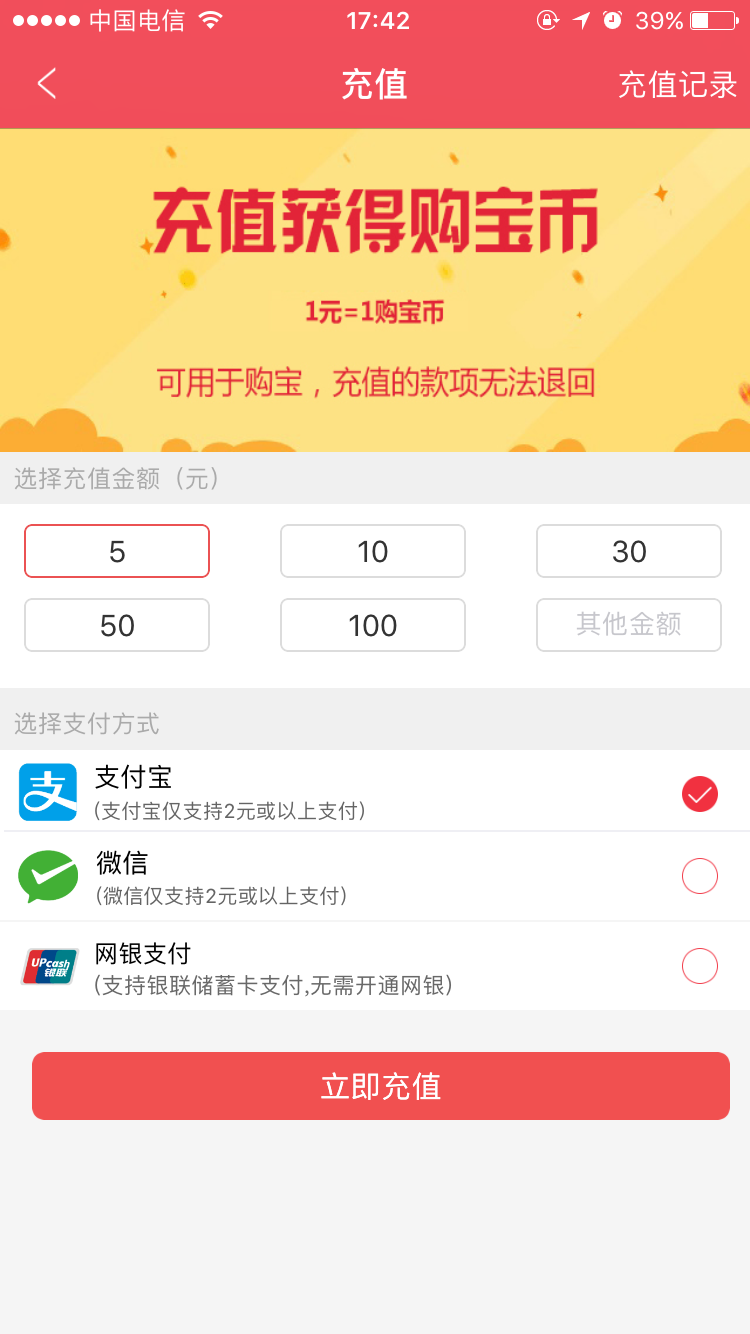This screenshot has width=750, height=1334.
Task: Tap 其他金额 to enter a custom amount
Action: coord(628,625)
